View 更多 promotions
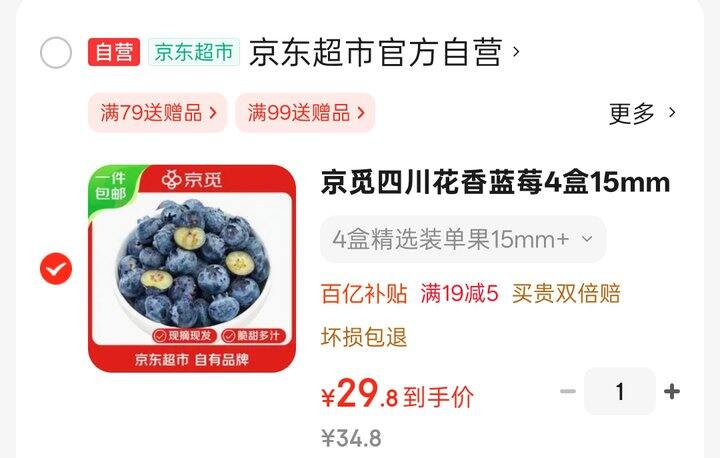 [x=642, y=113]
